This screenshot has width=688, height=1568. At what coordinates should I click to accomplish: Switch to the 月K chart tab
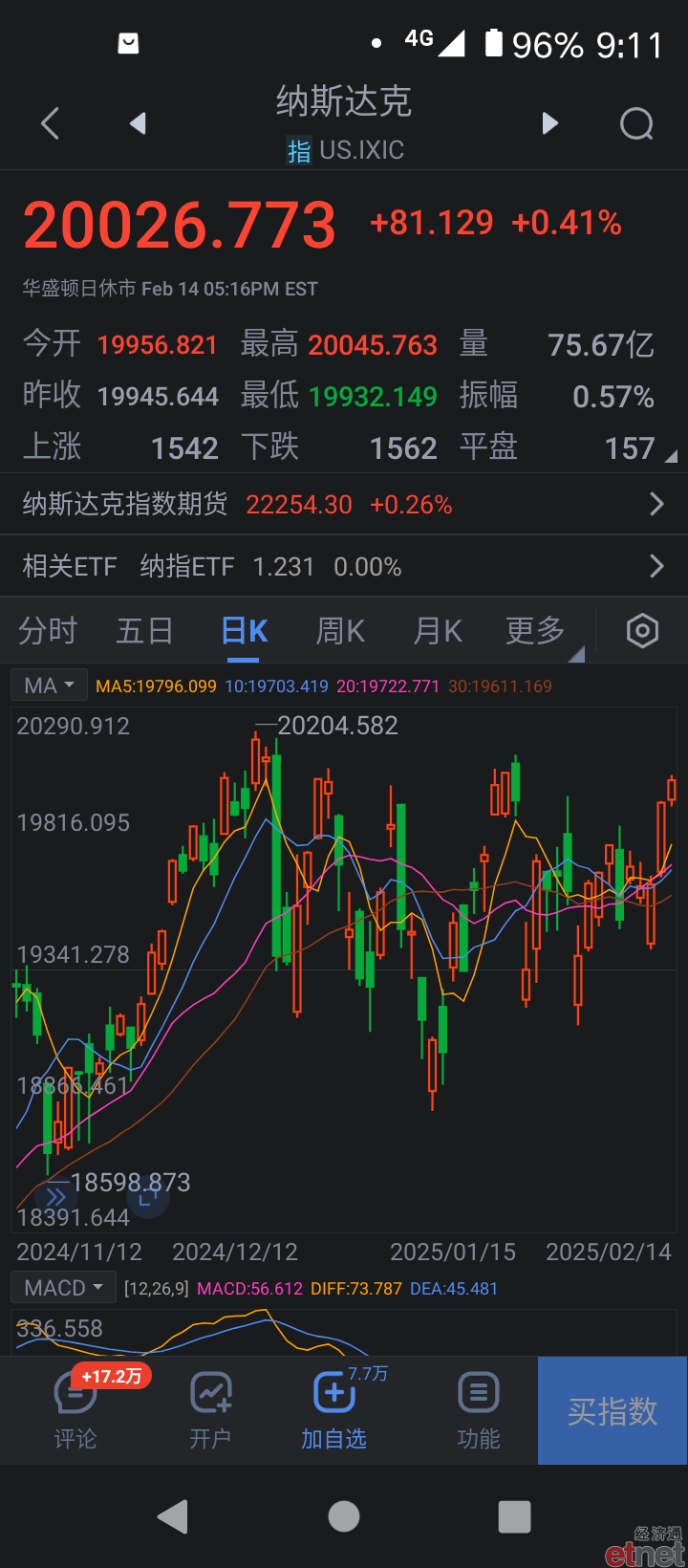pyautogui.click(x=438, y=631)
